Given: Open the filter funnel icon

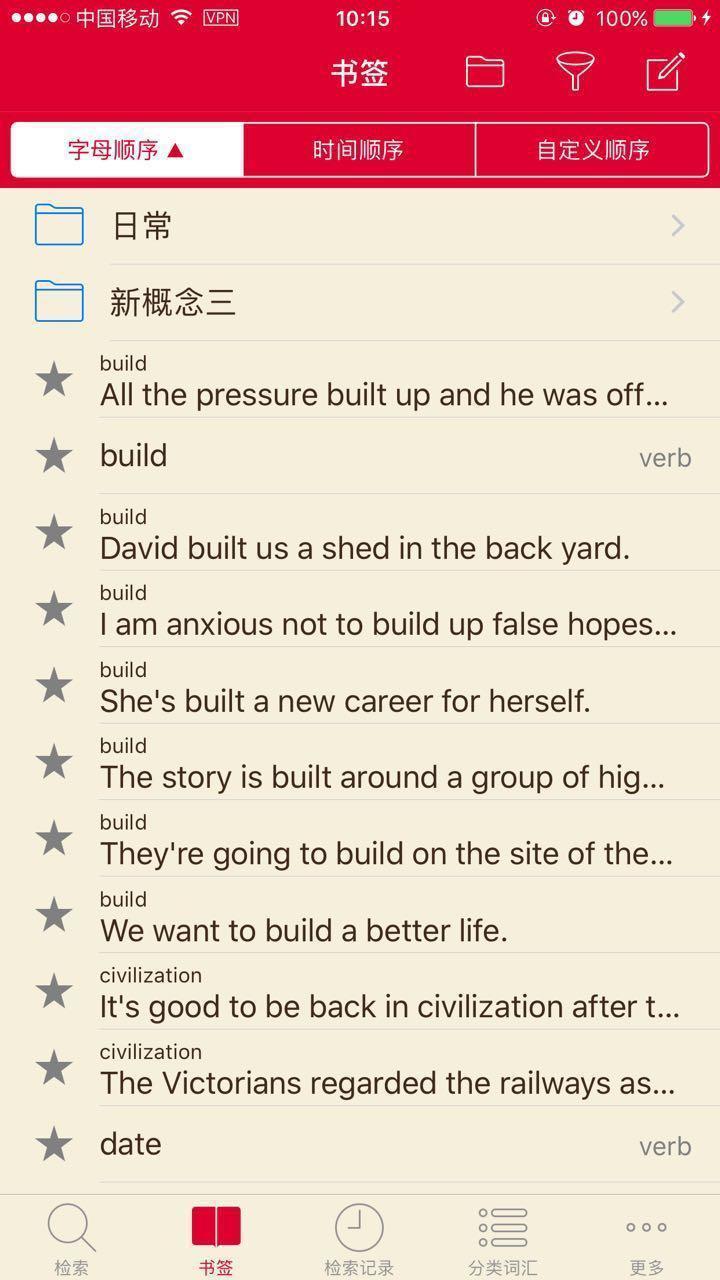Looking at the screenshot, I should 575,72.
